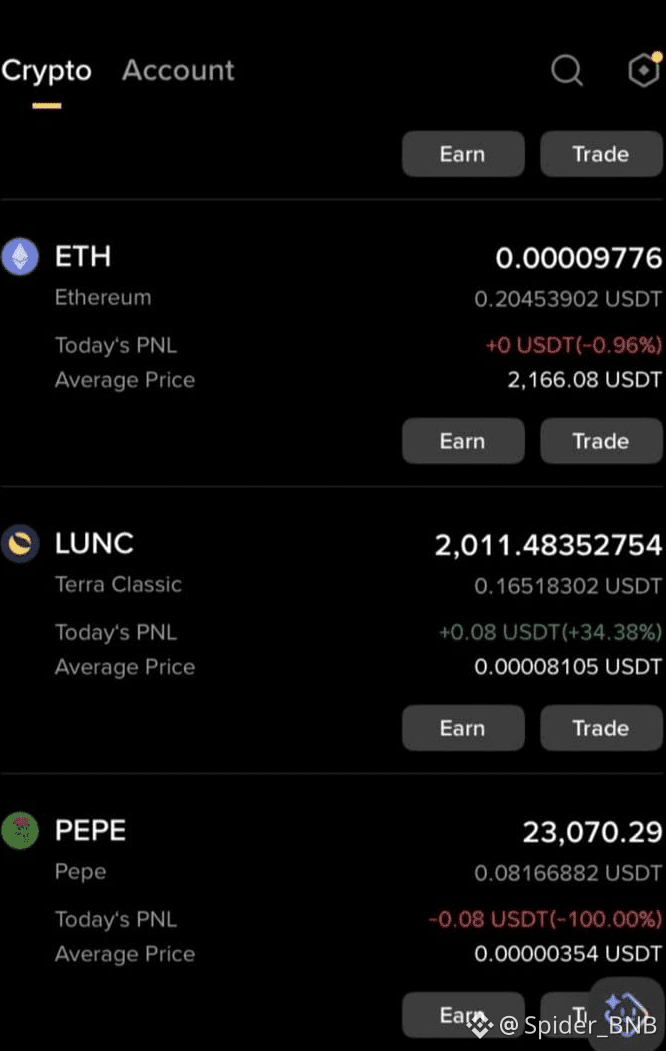Tap the topmost Earn button
This screenshot has width=666, height=1051.
point(463,154)
